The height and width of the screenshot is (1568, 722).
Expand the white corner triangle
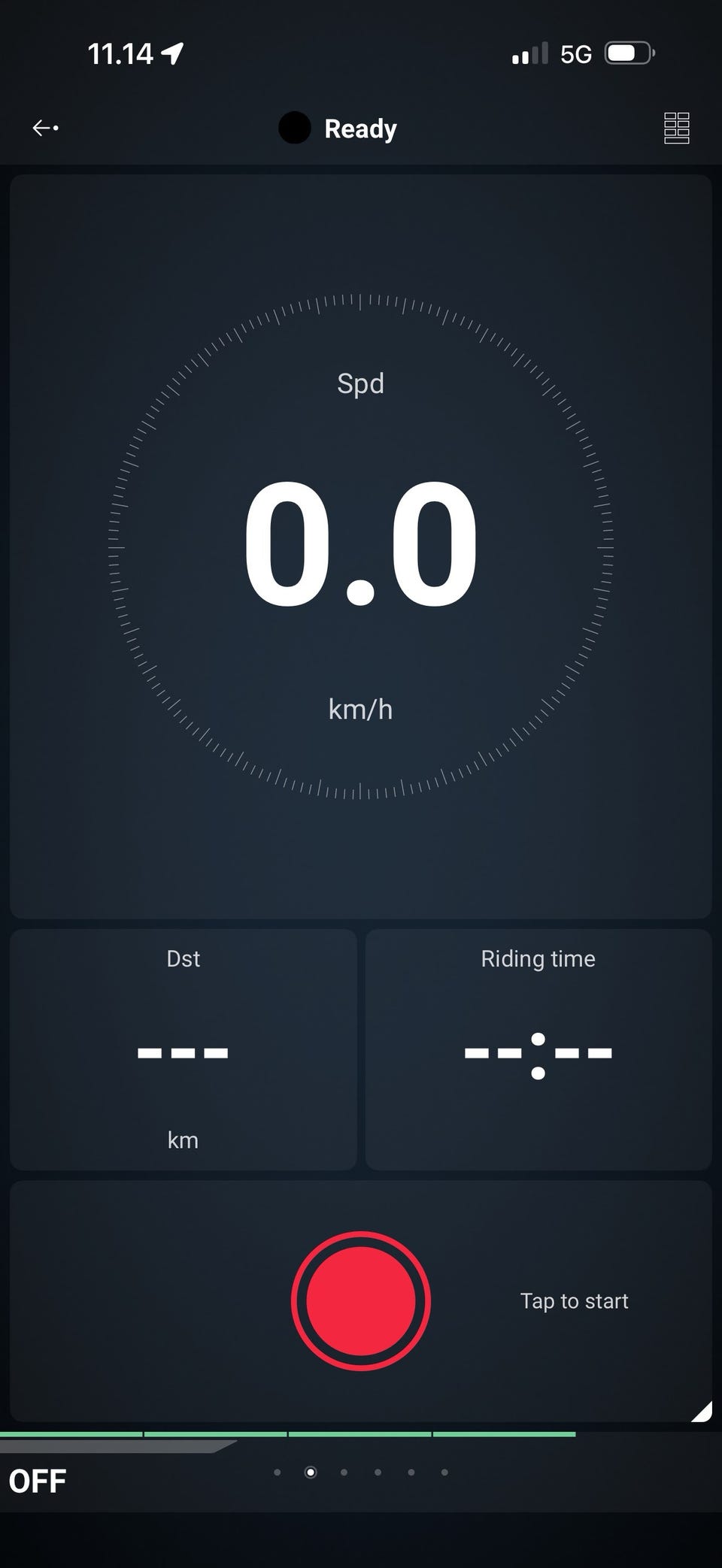click(x=703, y=1412)
